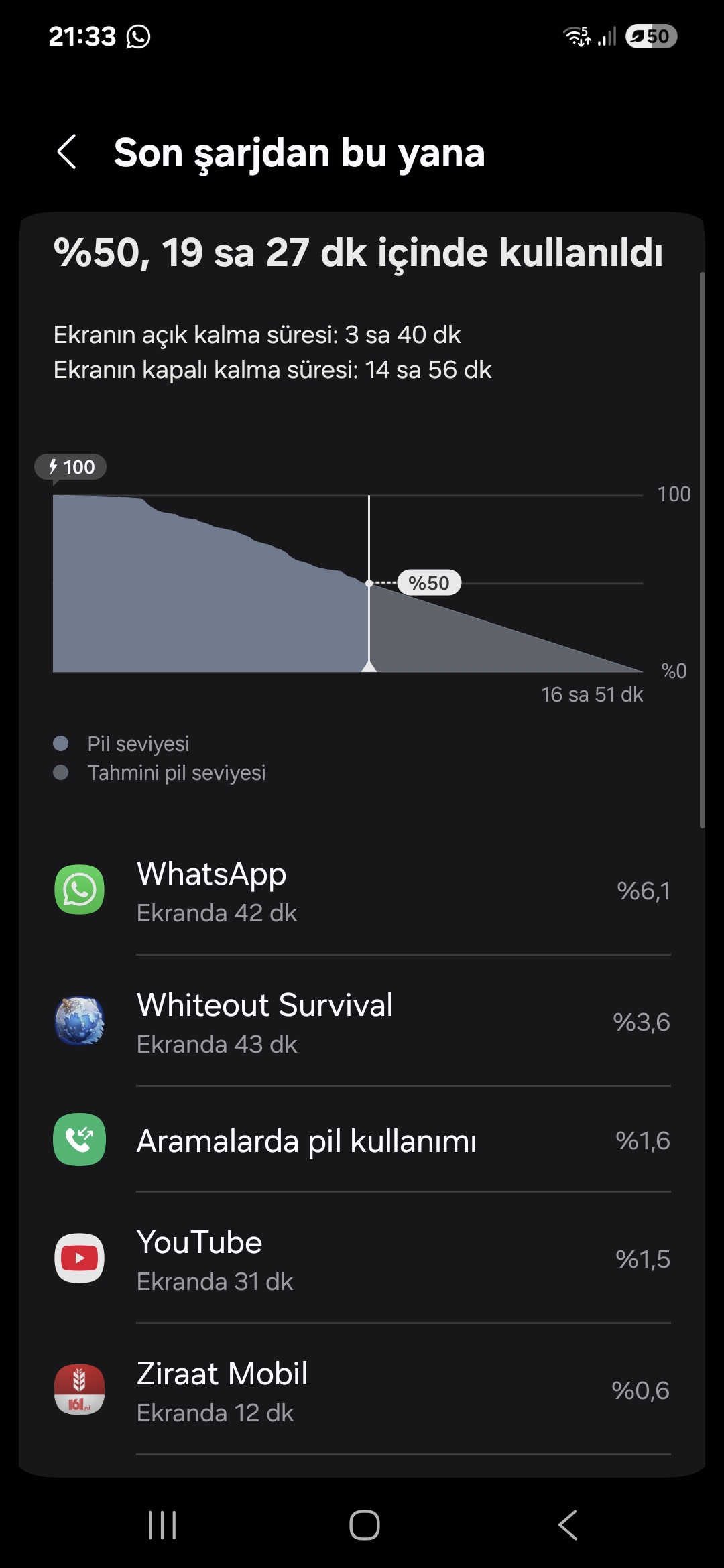Viewport: 724px width, 1568px height.
Task: Go back from Son şarjdan bu yana
Action: [67, 151]
